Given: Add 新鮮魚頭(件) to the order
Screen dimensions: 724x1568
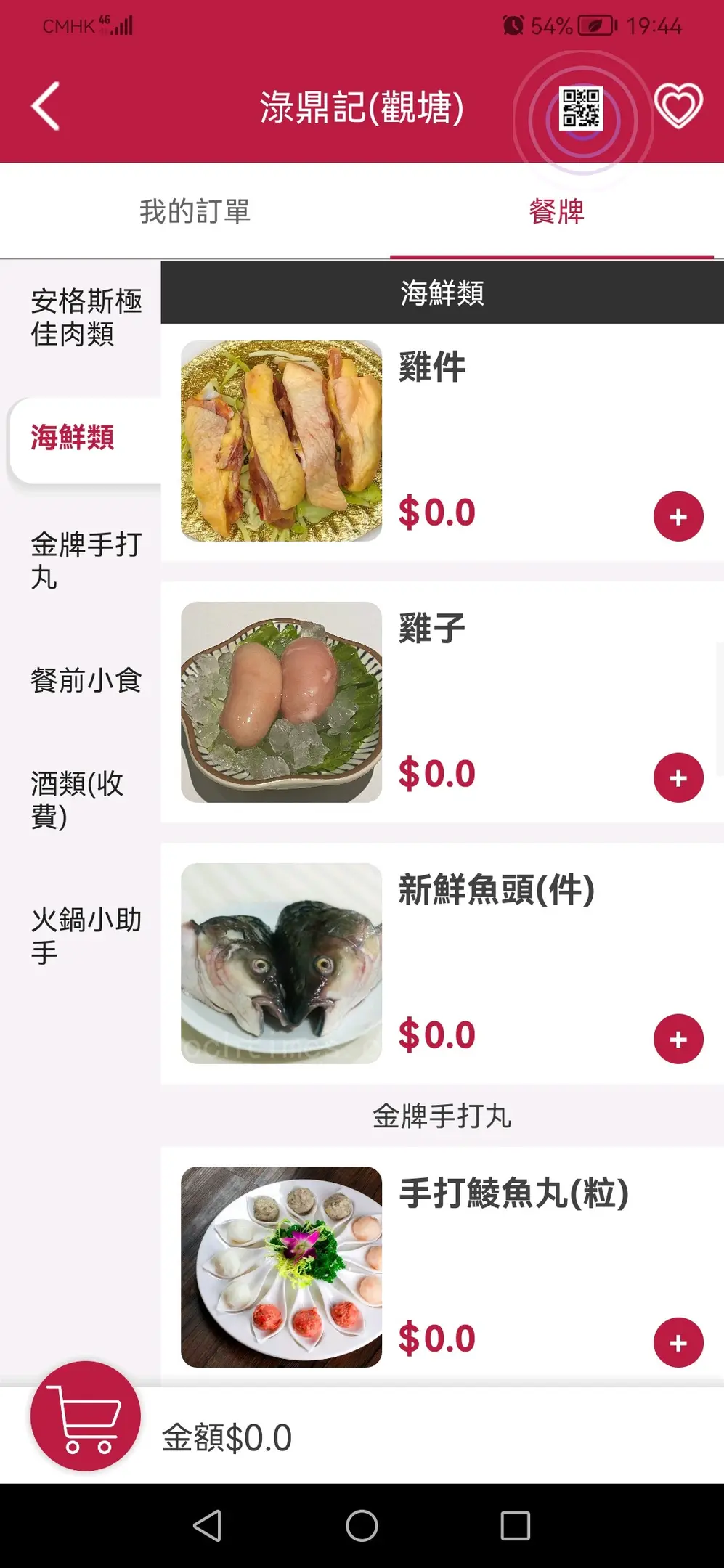Looking at the screenshot, I should 678,1040.
